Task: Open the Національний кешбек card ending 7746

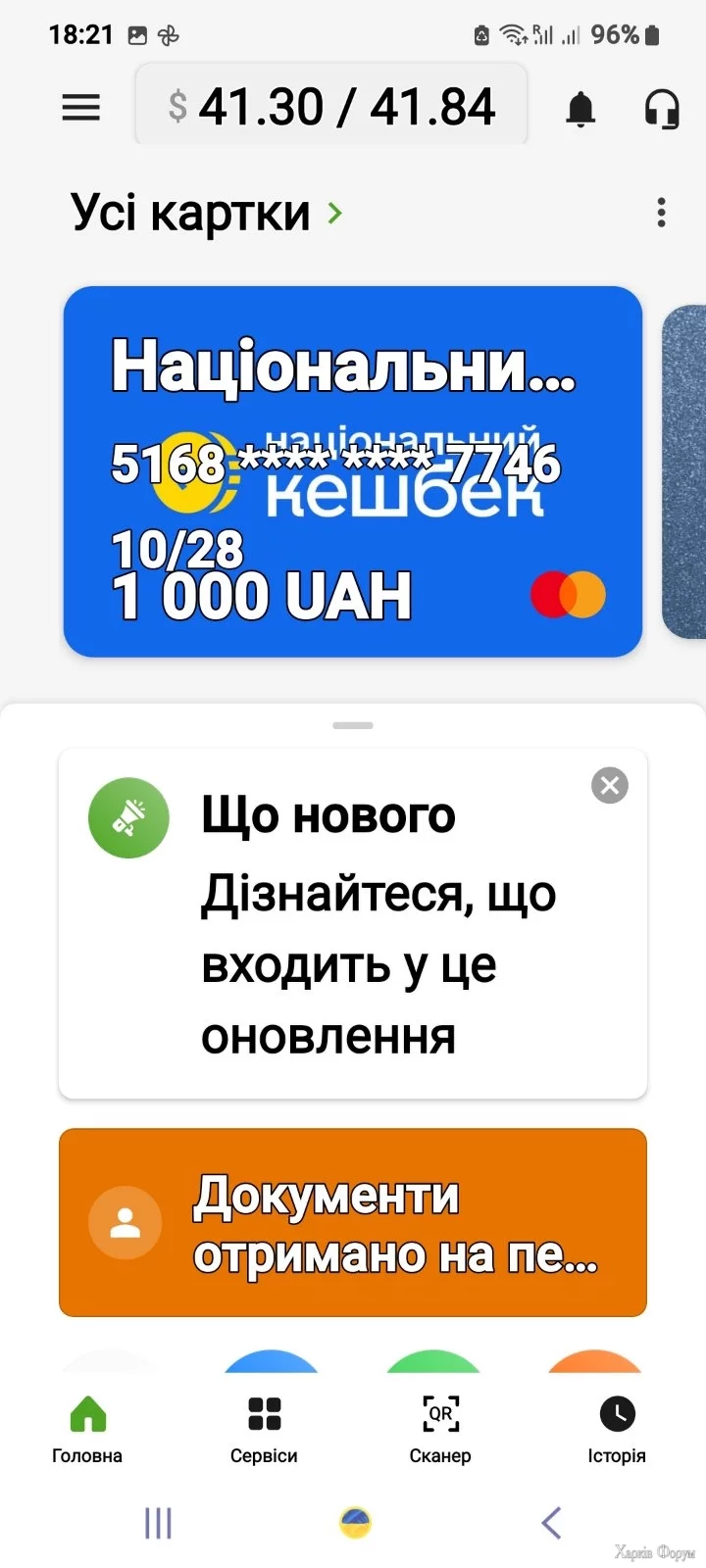Action: [x=353, y=471]
